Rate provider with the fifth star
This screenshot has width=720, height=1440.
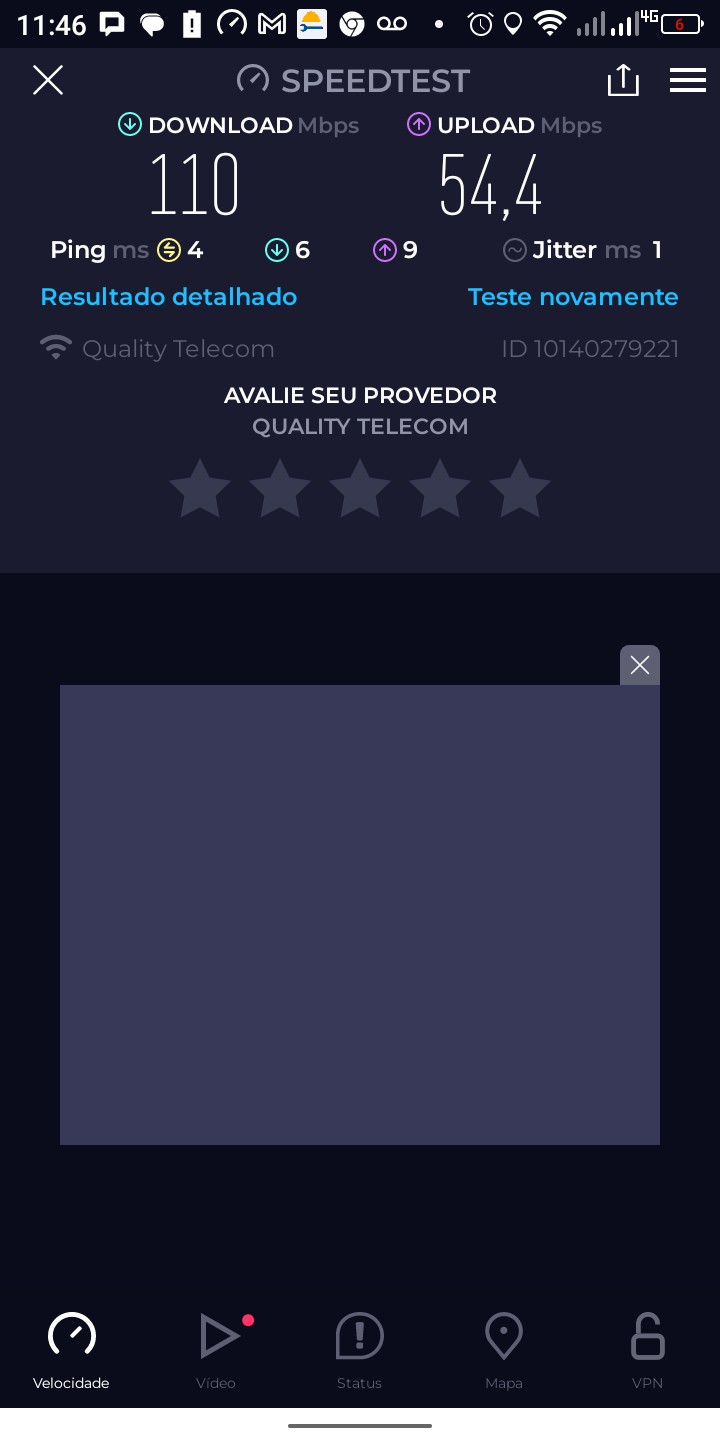click(520, 489)
